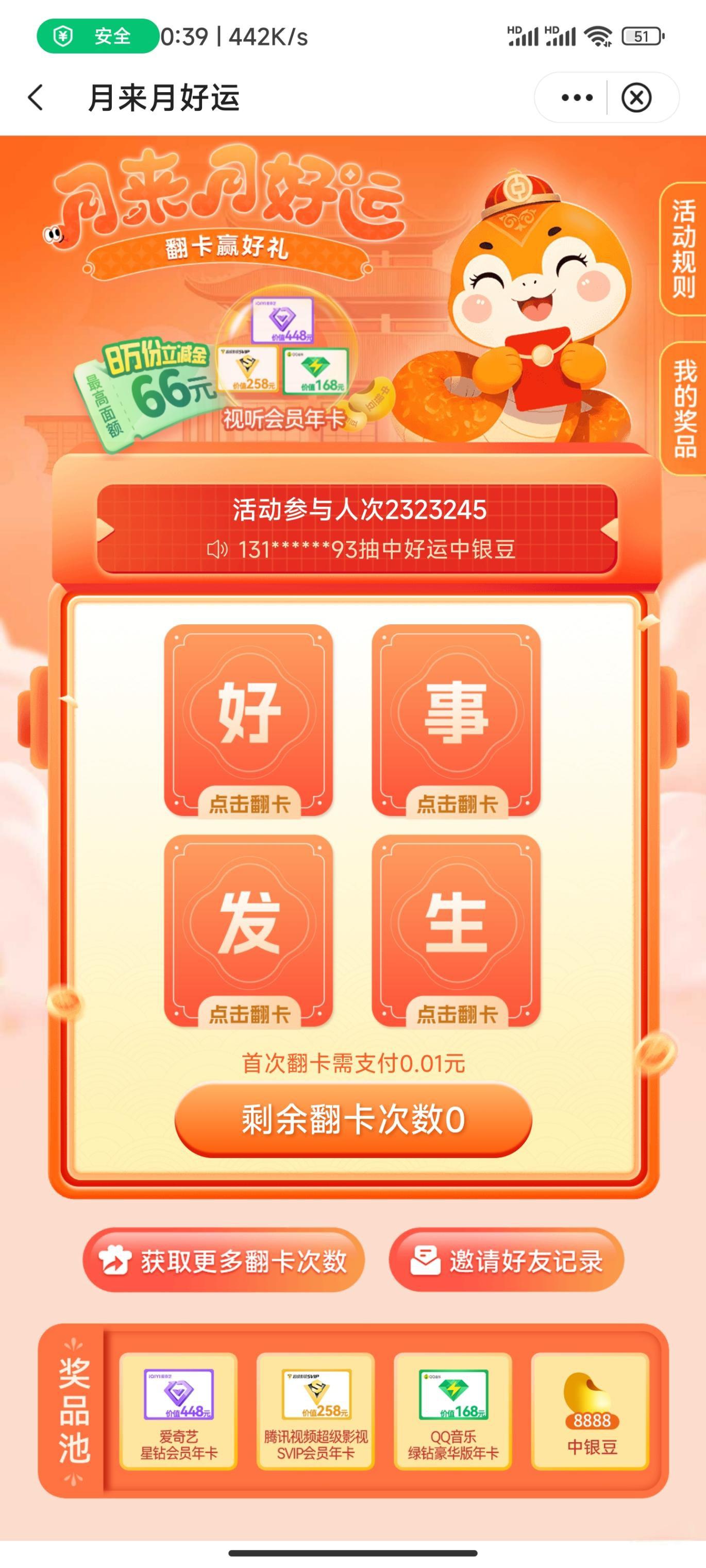Image resolution: width=706 pixels, height=1568 pixels.
Task: Close the mini program with the X
Action: (x=636, y=97)
